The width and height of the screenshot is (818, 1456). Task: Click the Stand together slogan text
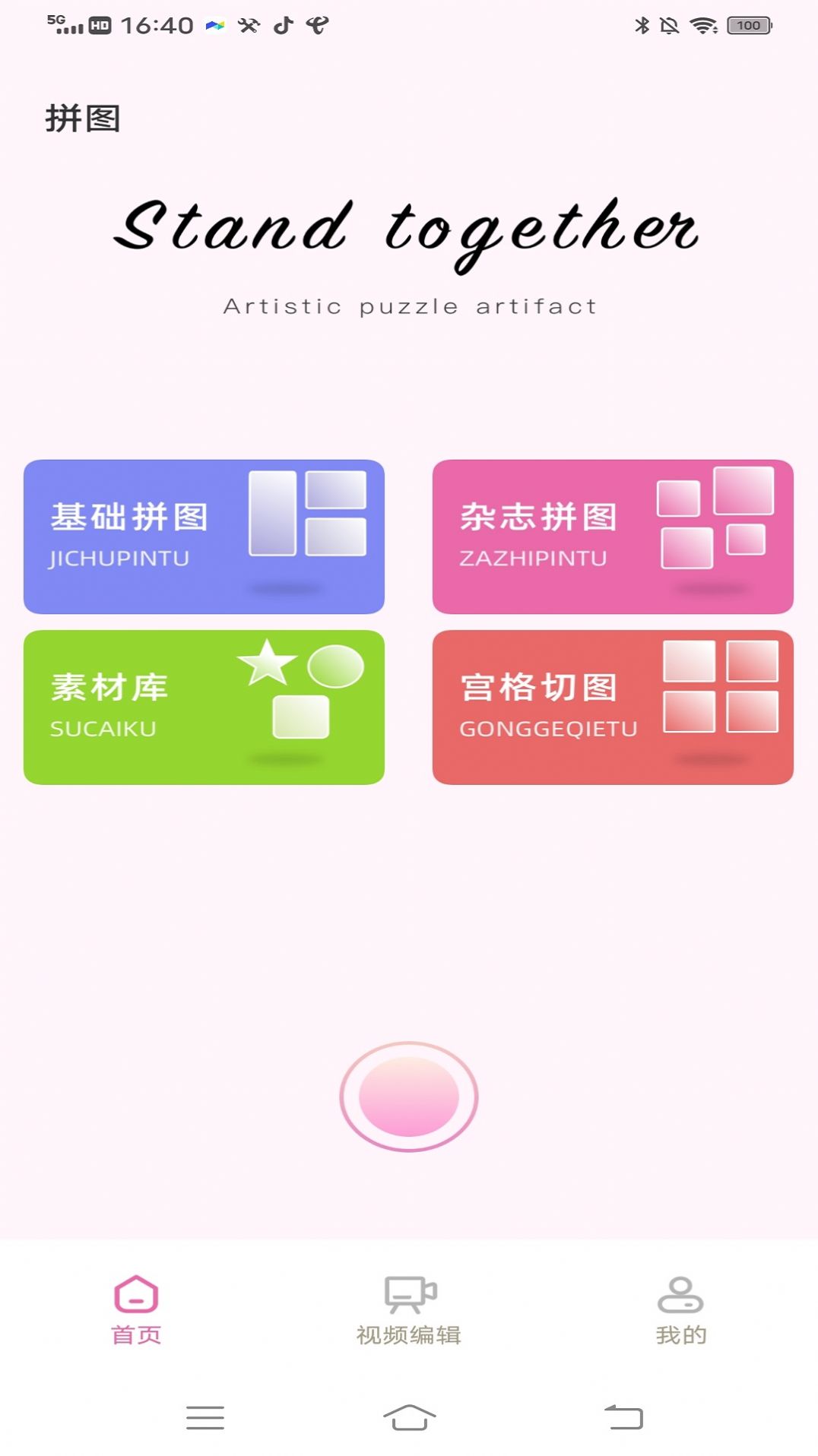tap(408, 228)
